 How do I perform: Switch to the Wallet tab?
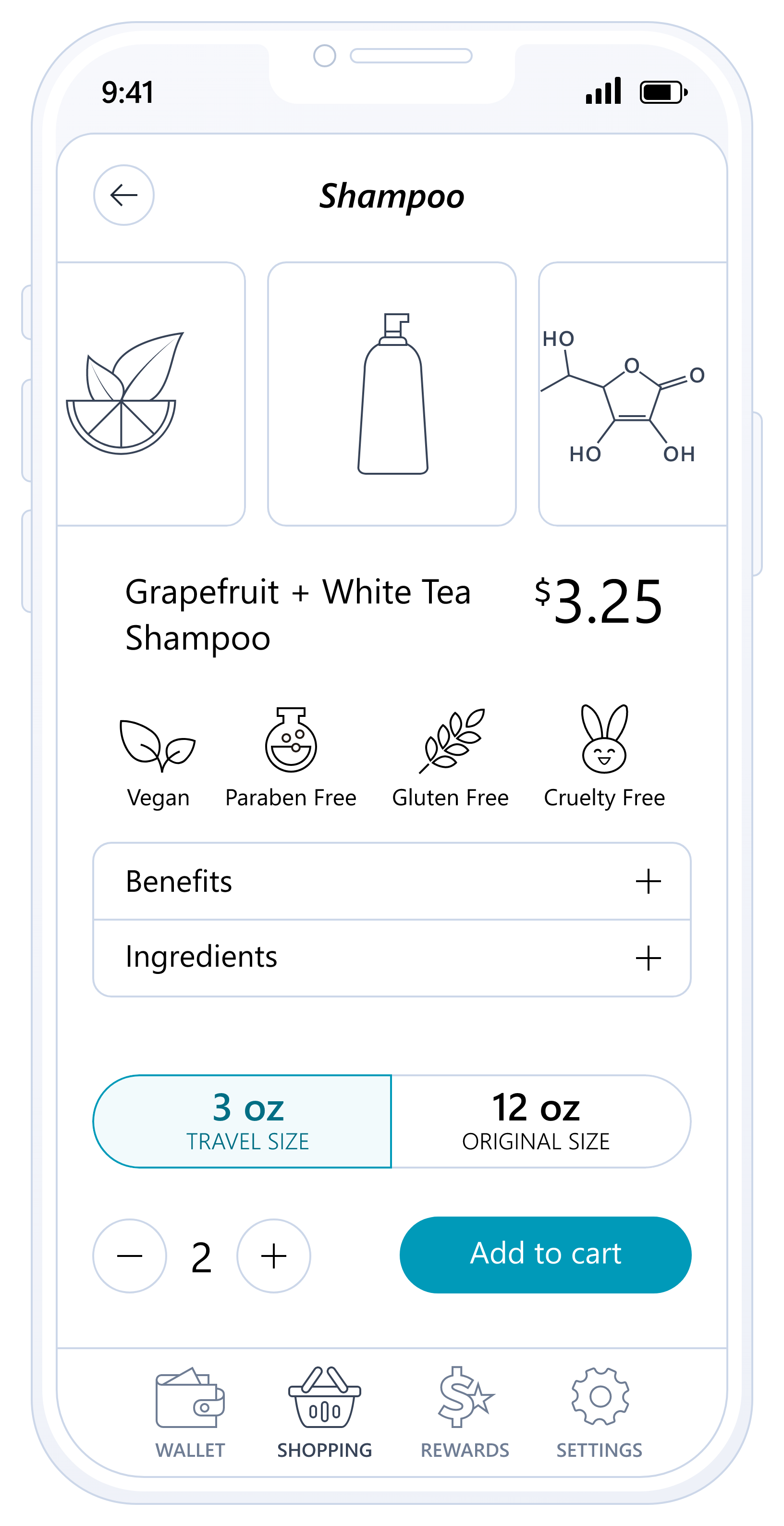click(x=190, y=1412)
